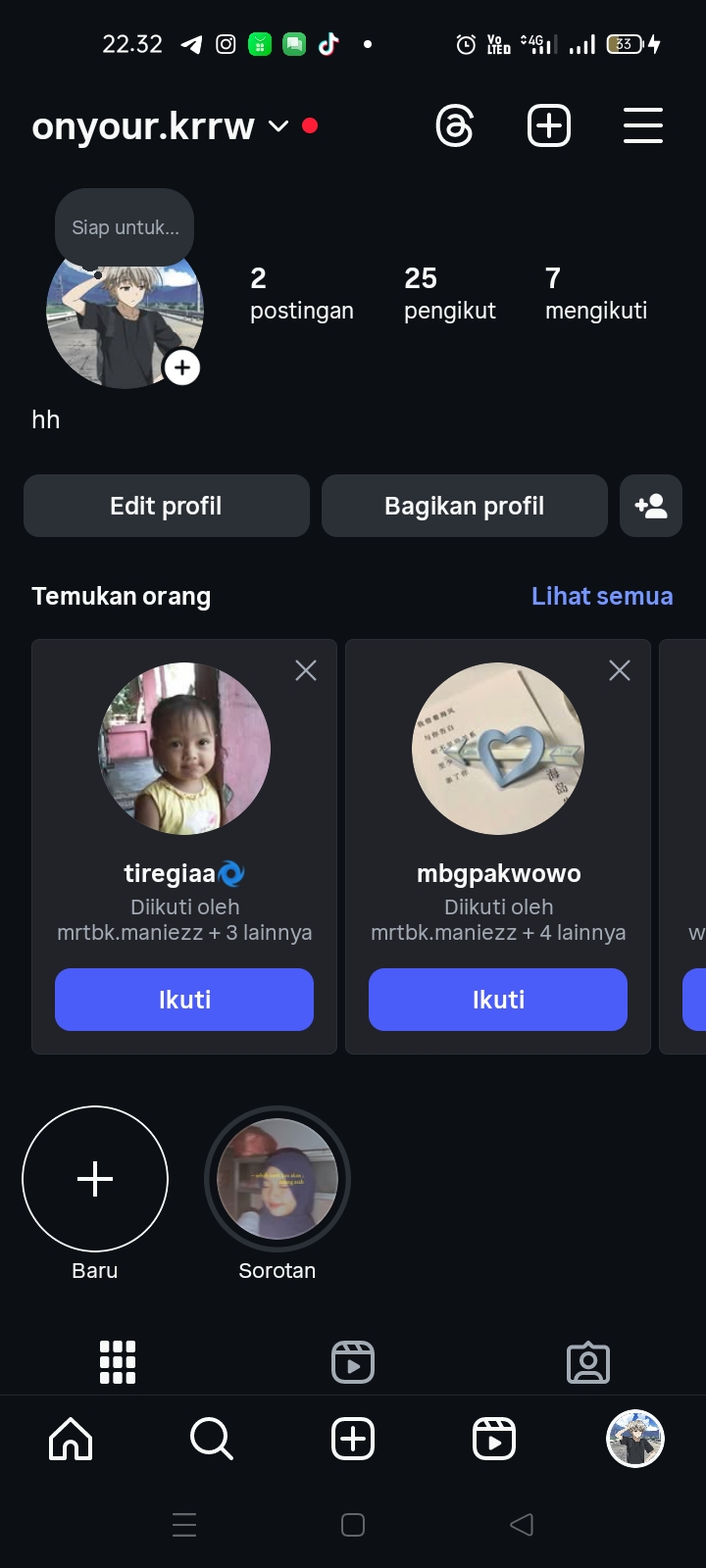Open Lihat semua link
Viewport: 706px width, 1568px height.
point(602,596)
